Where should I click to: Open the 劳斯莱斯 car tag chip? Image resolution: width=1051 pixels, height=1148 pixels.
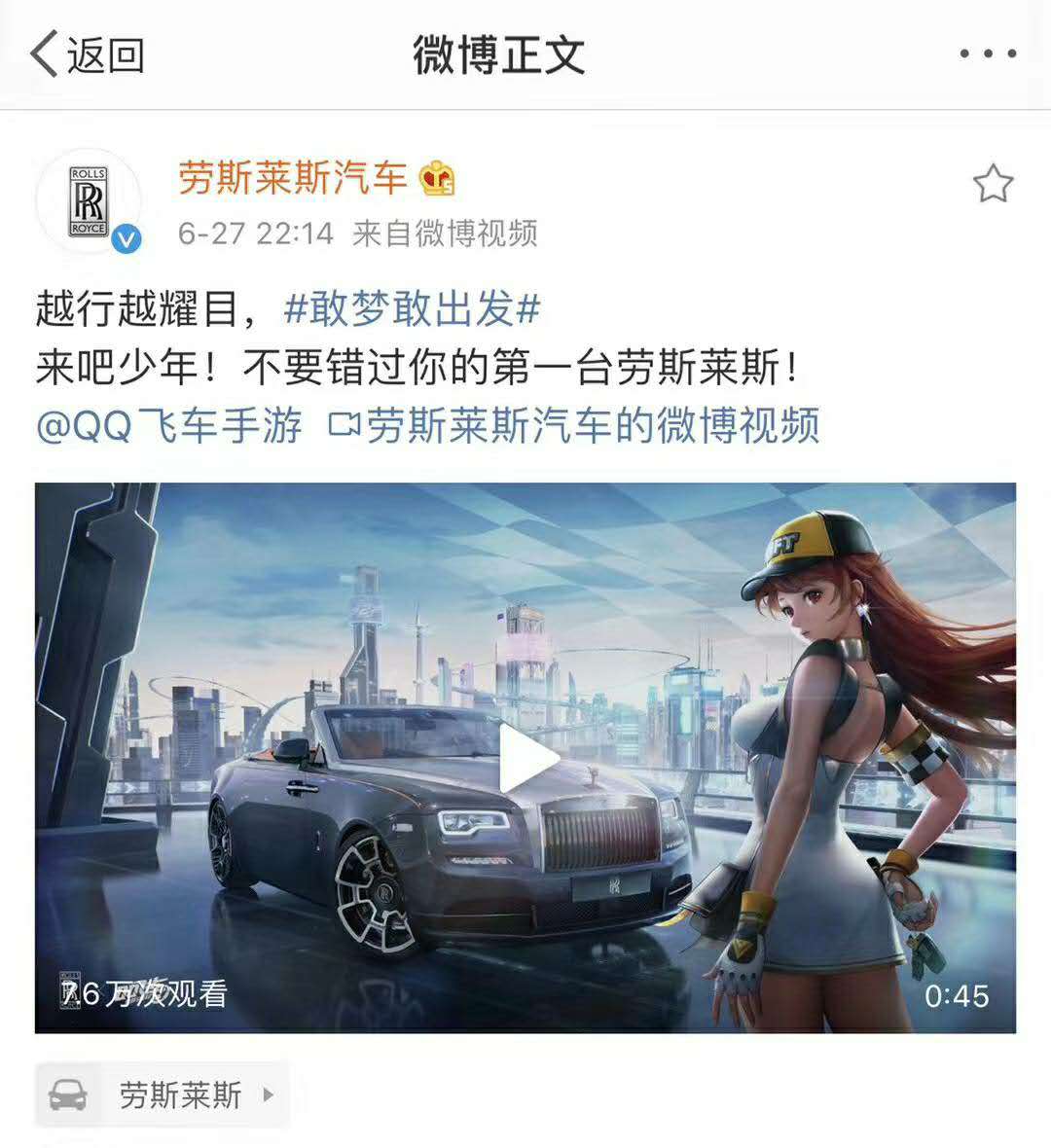(163, 1095)
